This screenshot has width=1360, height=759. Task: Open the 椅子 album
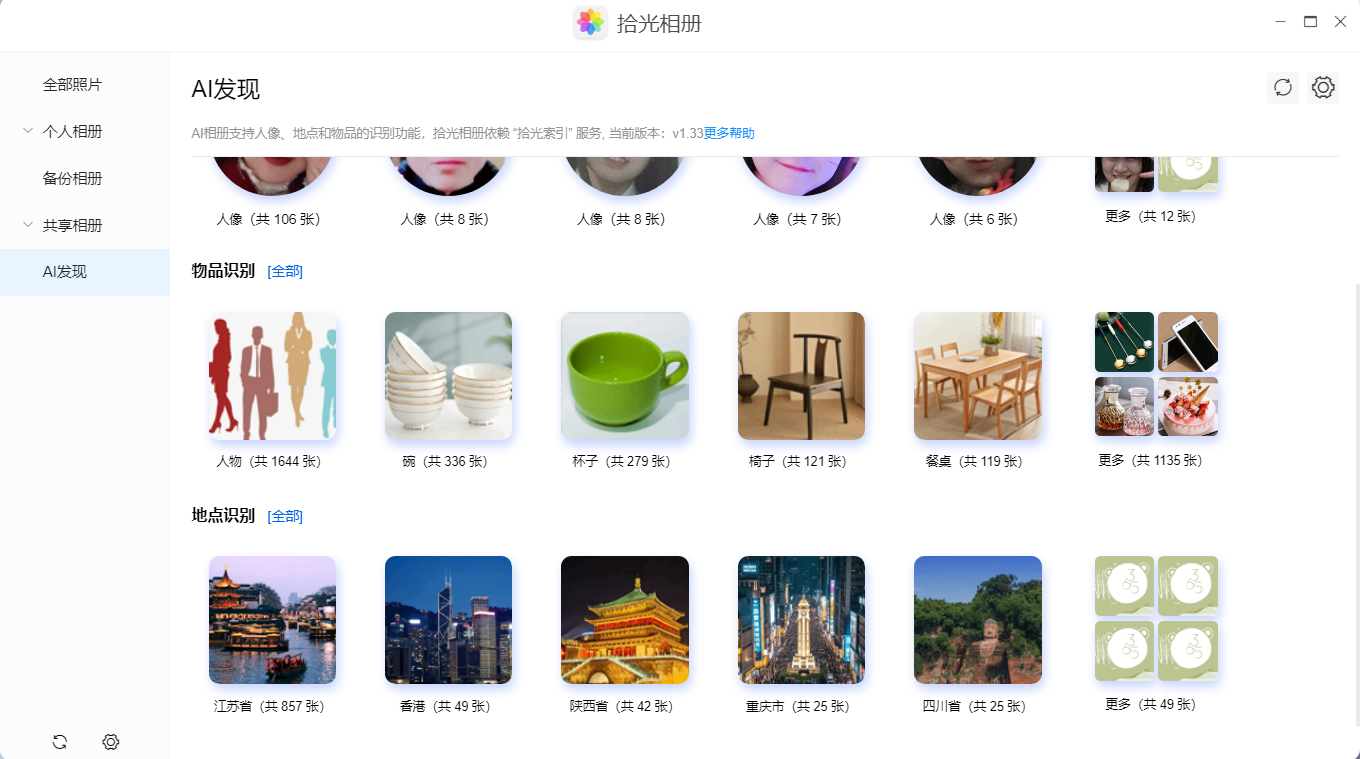(x=801, y=376)
